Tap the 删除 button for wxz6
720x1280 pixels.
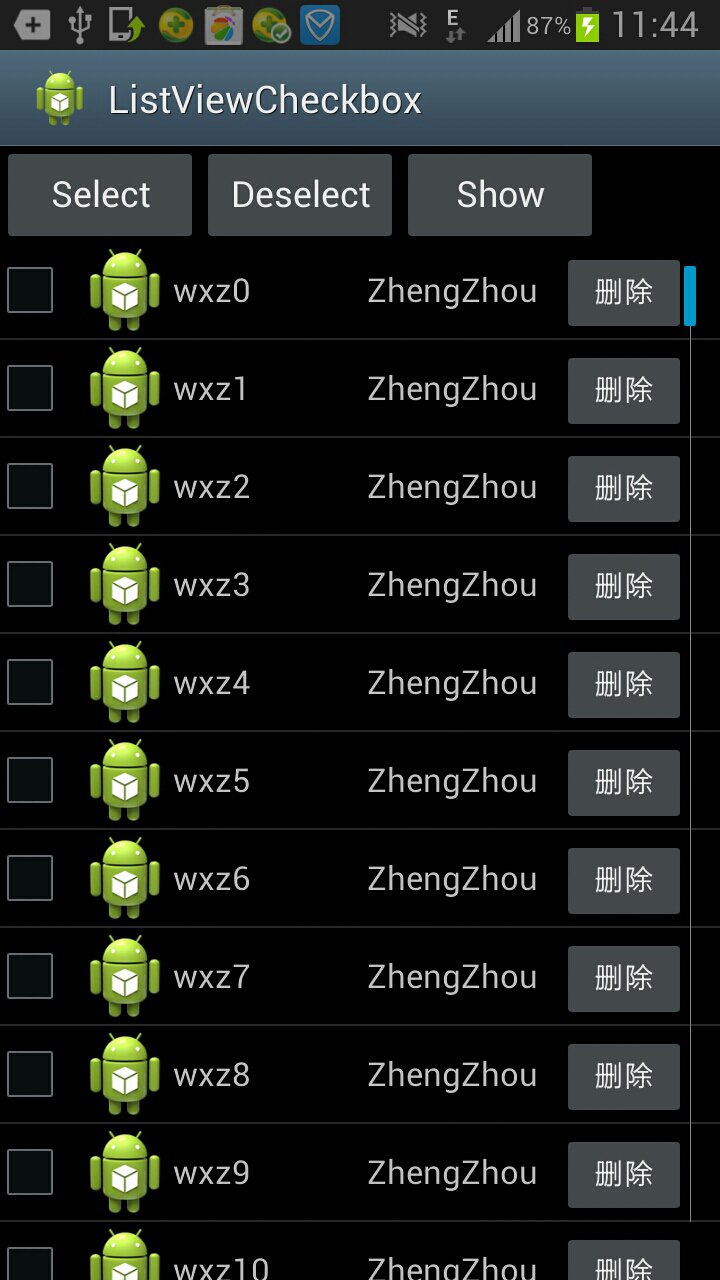[624, 880]
